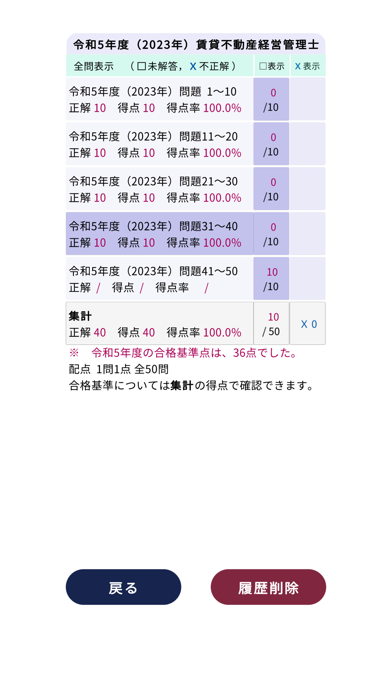Select 問題21〜30 set
The image size is (392, 696).
pos(159,189)
